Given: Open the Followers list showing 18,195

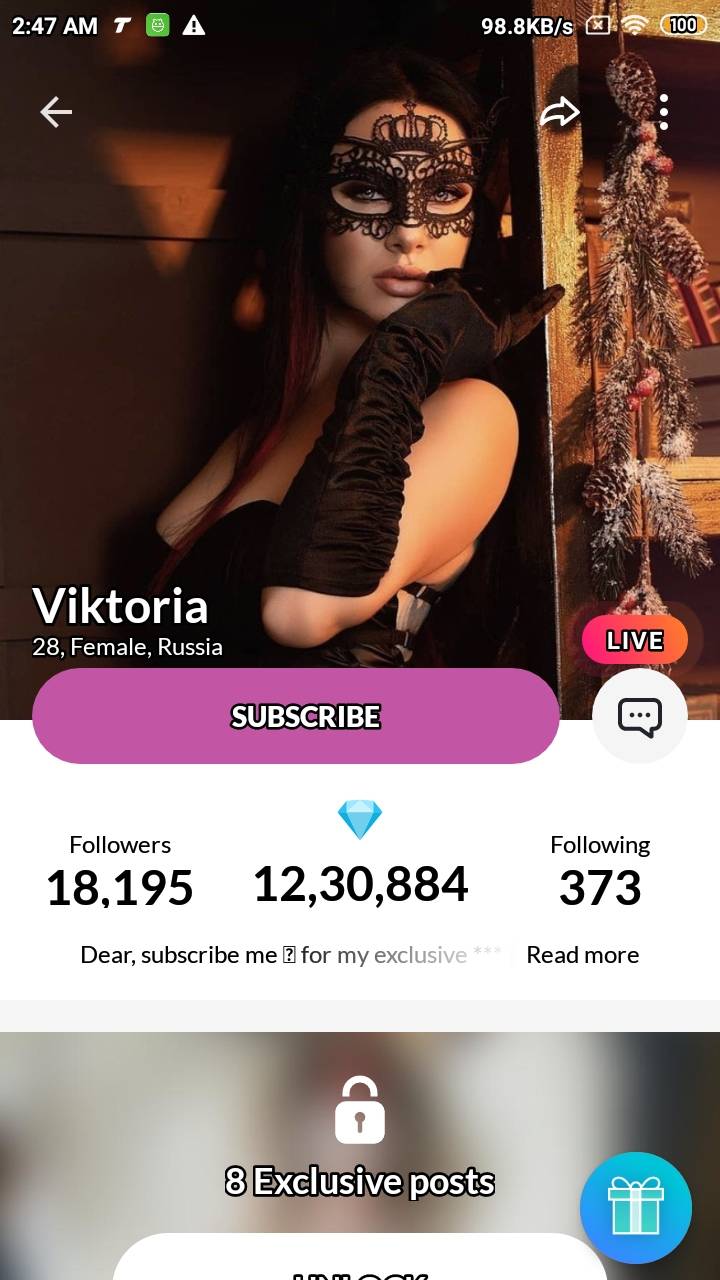Looking at the screenshot, I should pos(119,866).
